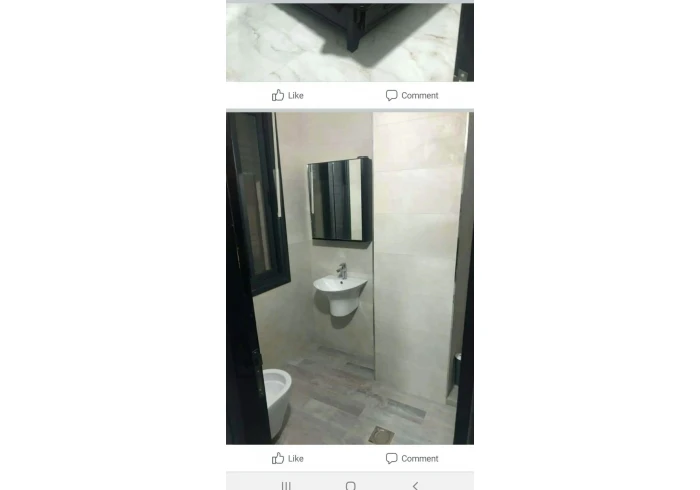Viewport: 700px width, 490px height.
Task: Open the bathroom sink photo
Action: tap(349, 278)
